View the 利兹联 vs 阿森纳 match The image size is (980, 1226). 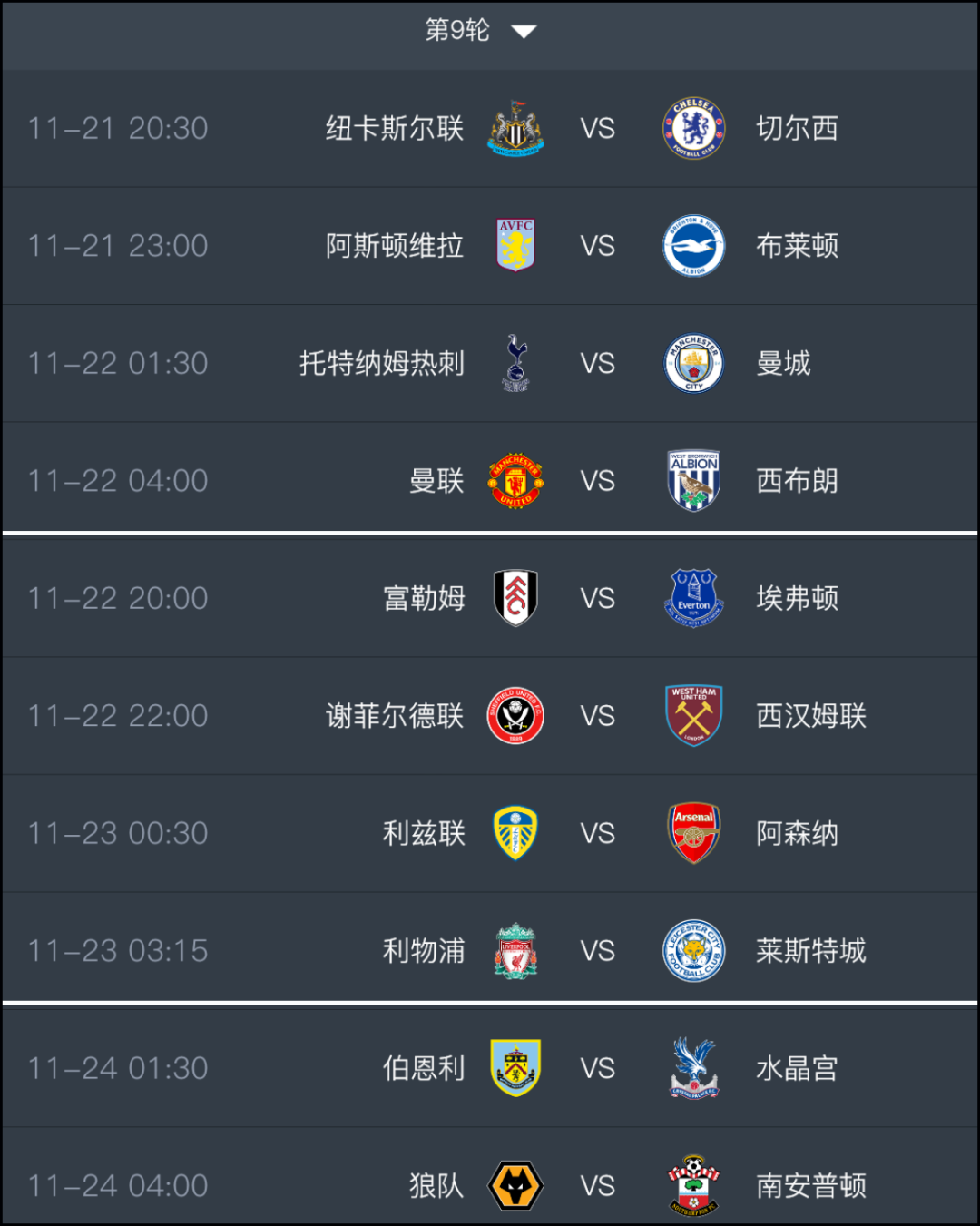597,834
